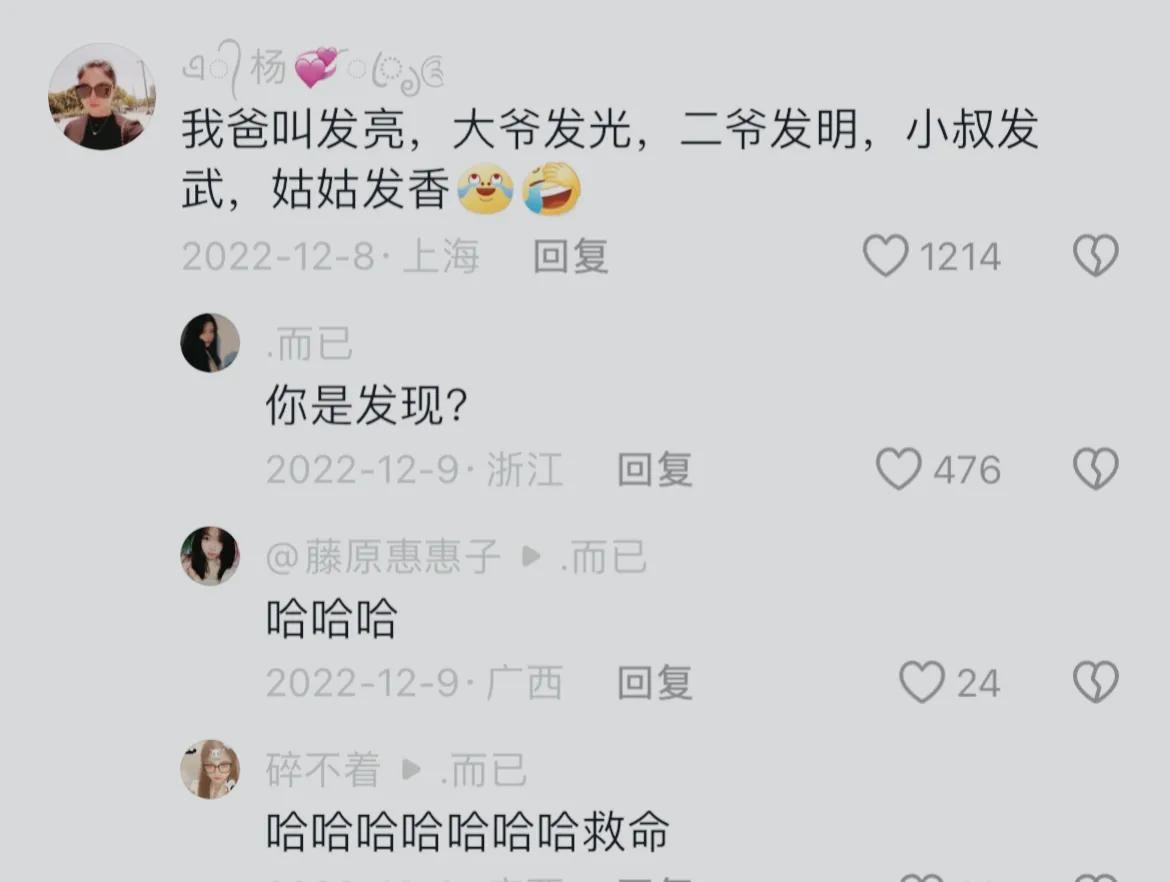Open 碎不着's profile avatar
The width and height of the screenshot is (1170, 882).
point(210,769)
